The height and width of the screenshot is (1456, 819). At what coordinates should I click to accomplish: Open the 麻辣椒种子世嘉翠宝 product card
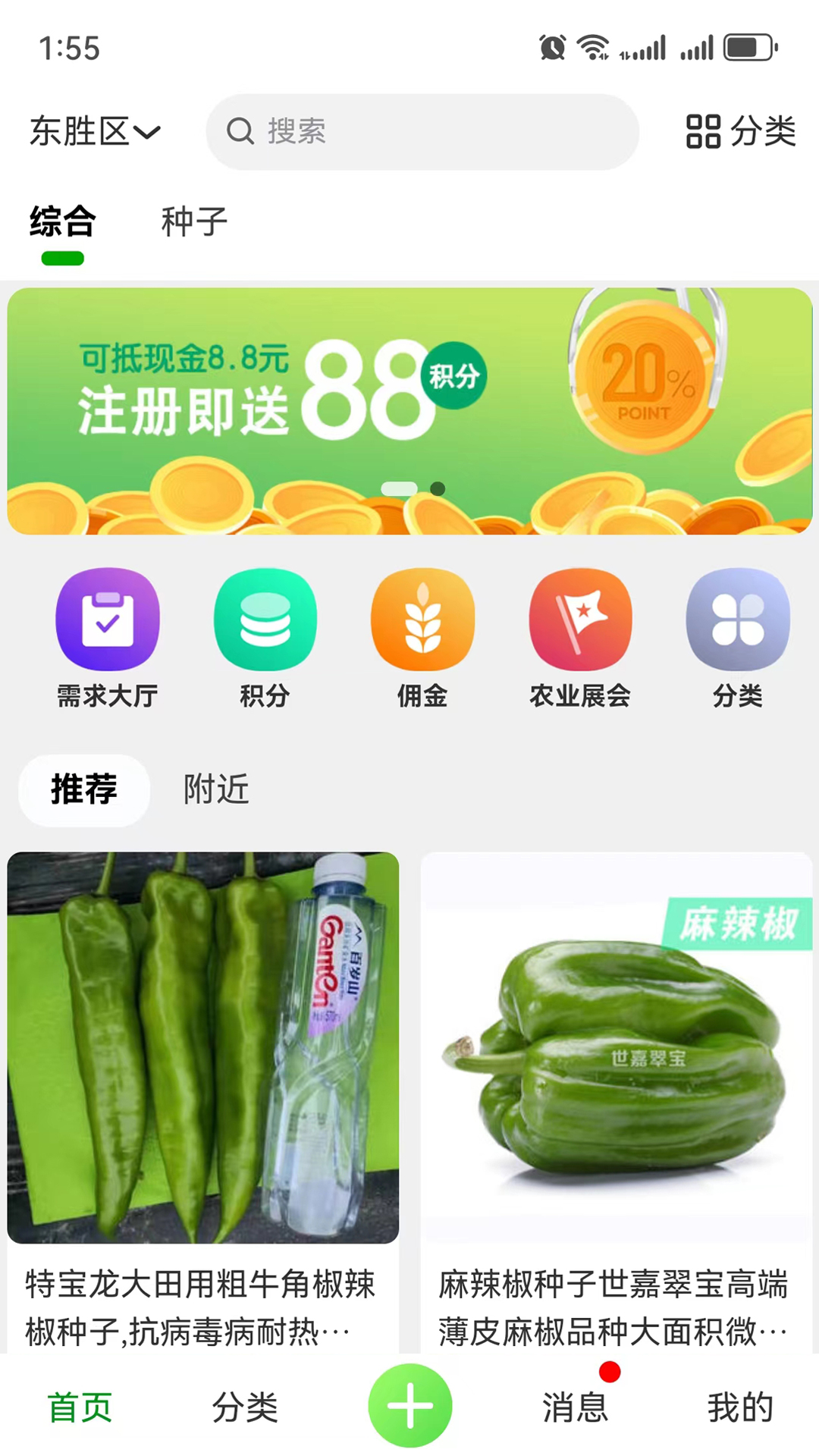(616, 1100)
